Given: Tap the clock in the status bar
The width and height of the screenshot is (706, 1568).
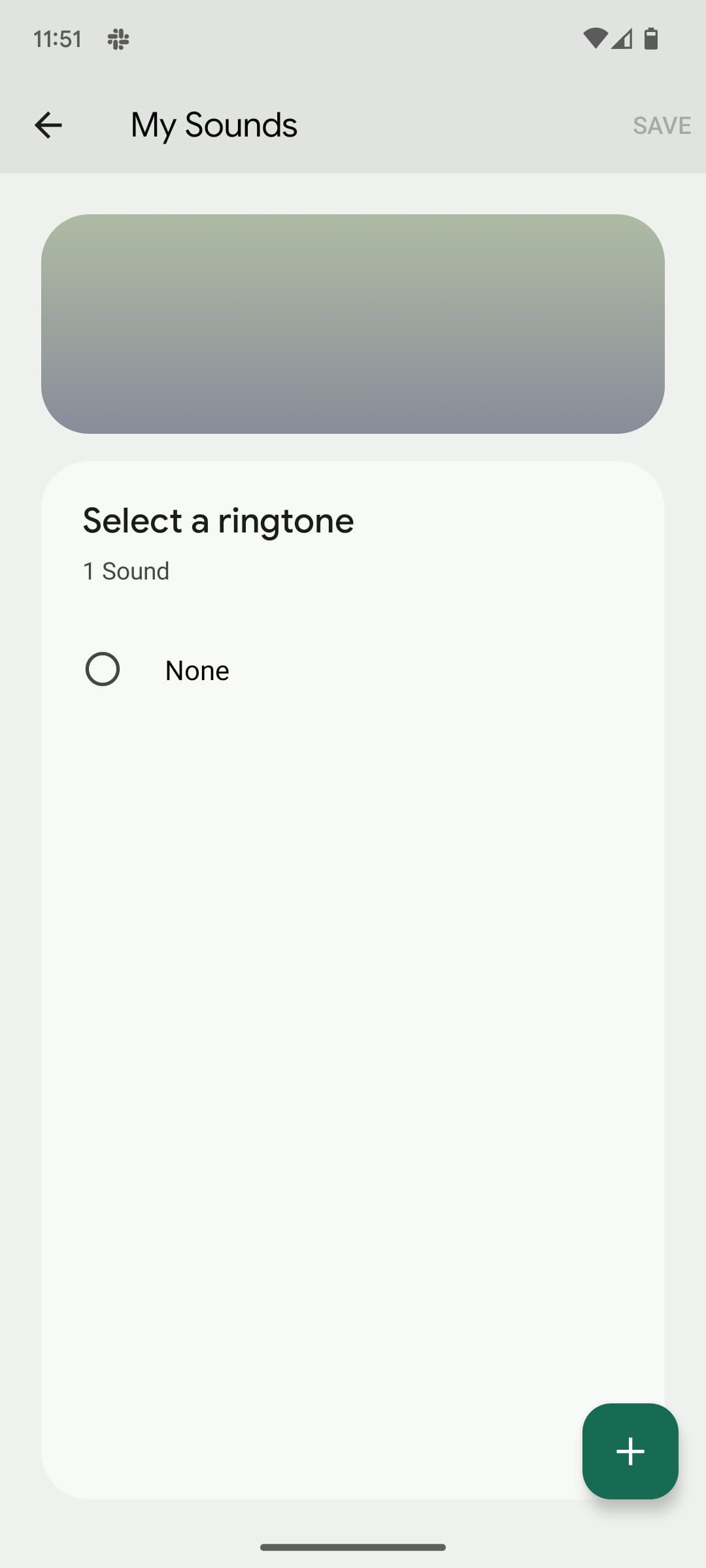Looking at the screenshot, I should click(58, 38).
